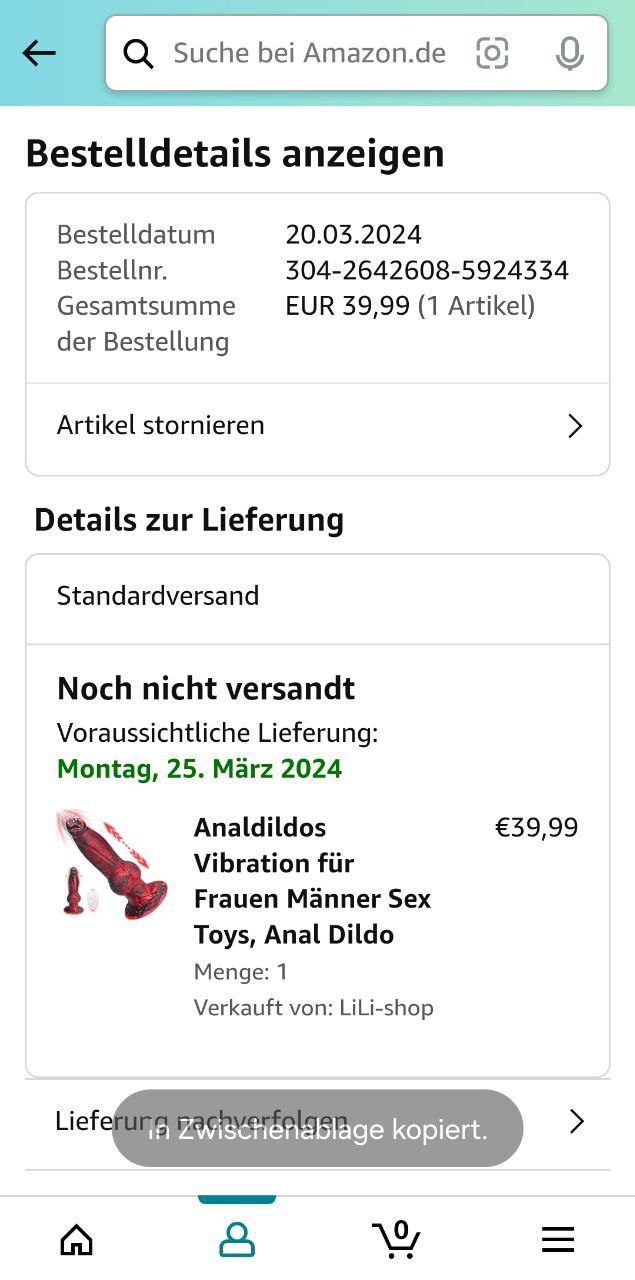Switch to the Home tab
Screen dimensions: 635x1280
tap(77, 1240)
